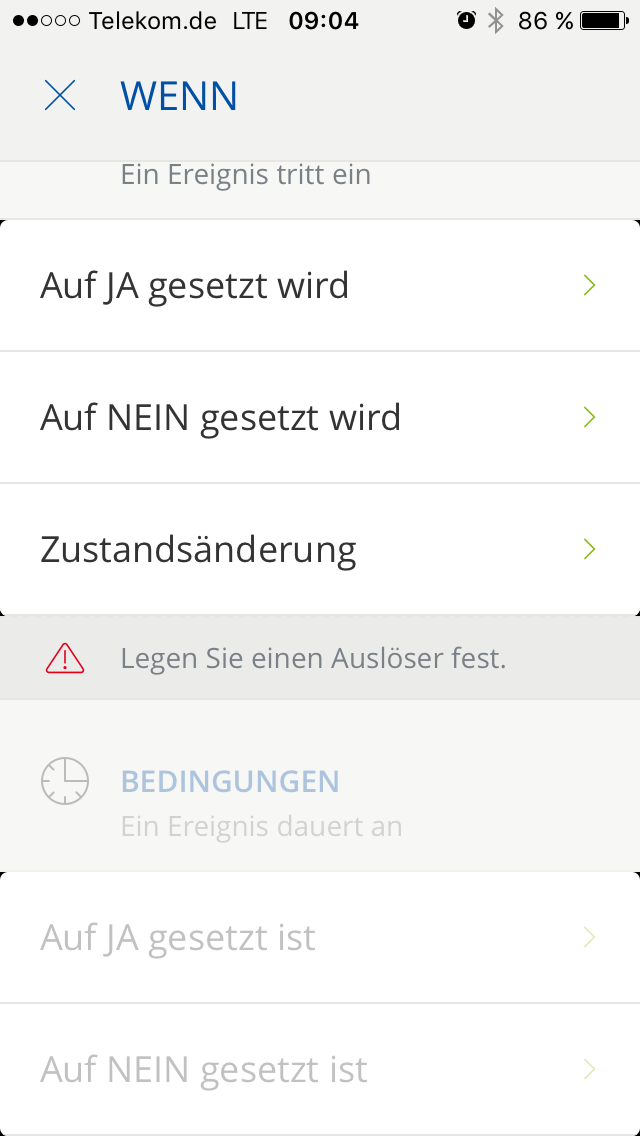Choose 'Auf NEIN gesetzt ist' condition
Image resolution: width=640 pixels, height=1136 pixels.
[319, 1069]
